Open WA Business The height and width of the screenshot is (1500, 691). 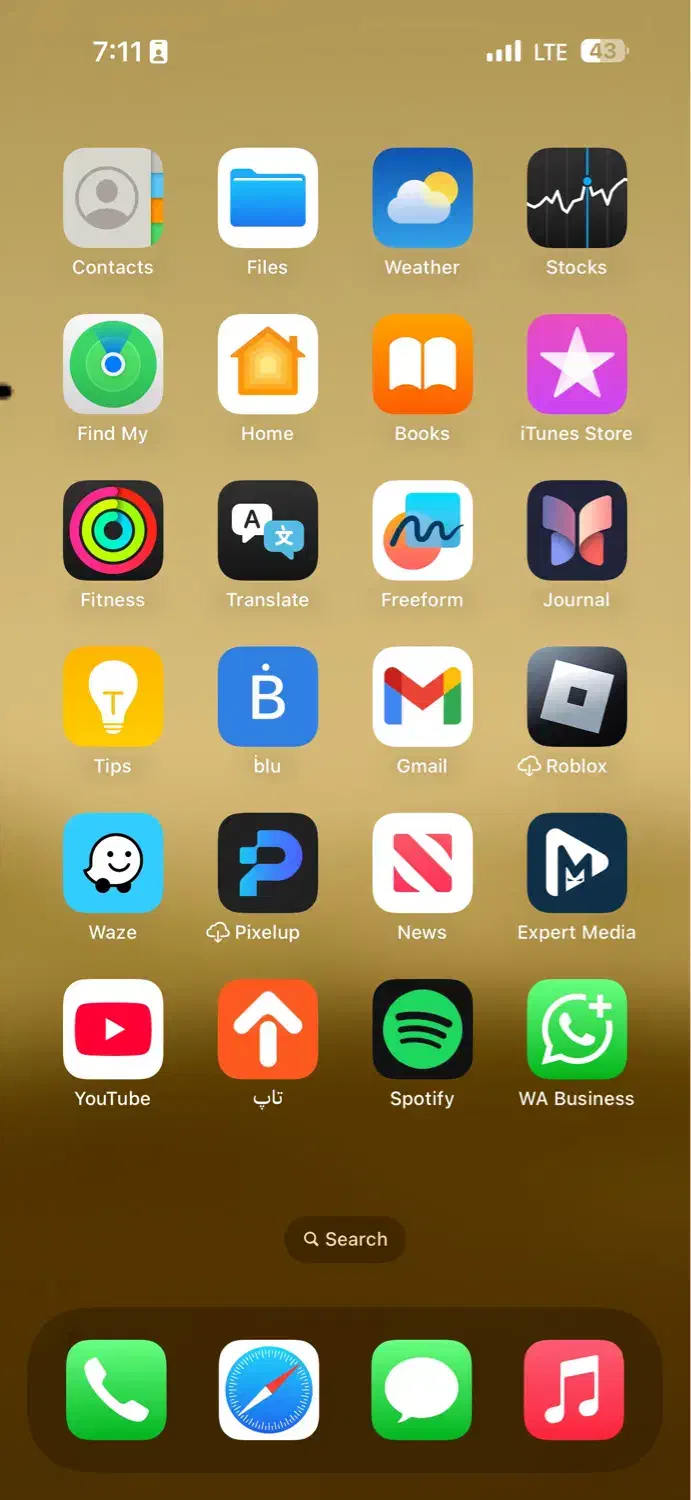coord(577,1029)
